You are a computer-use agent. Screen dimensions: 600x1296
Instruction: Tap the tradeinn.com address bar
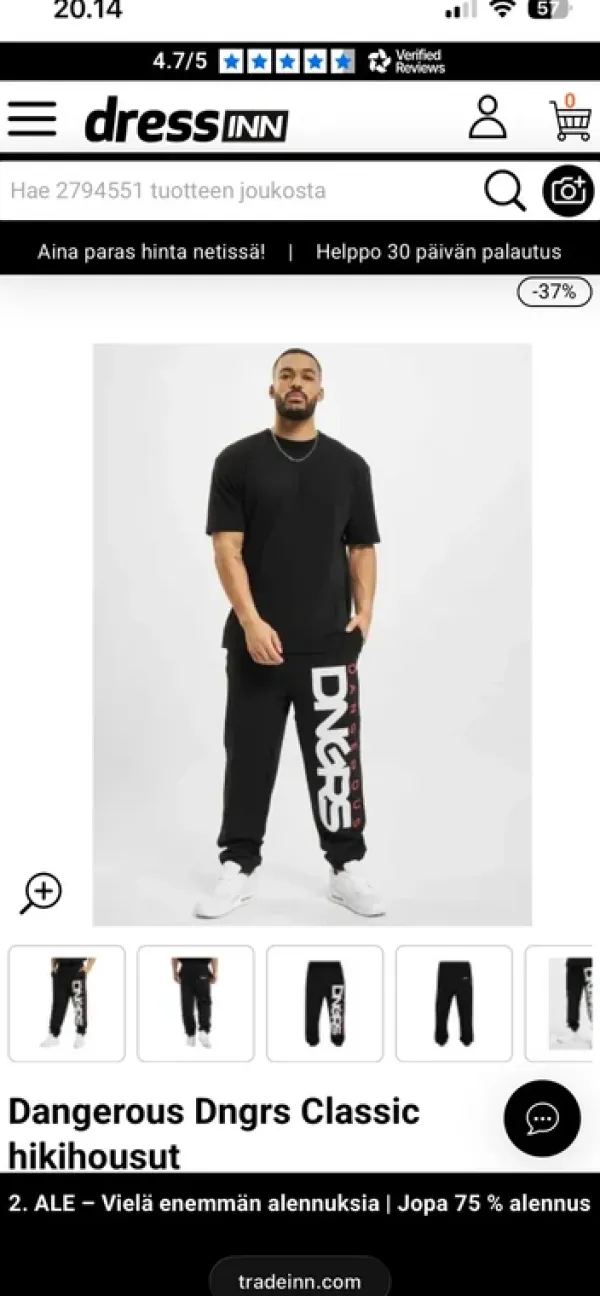pos(300,1280)
